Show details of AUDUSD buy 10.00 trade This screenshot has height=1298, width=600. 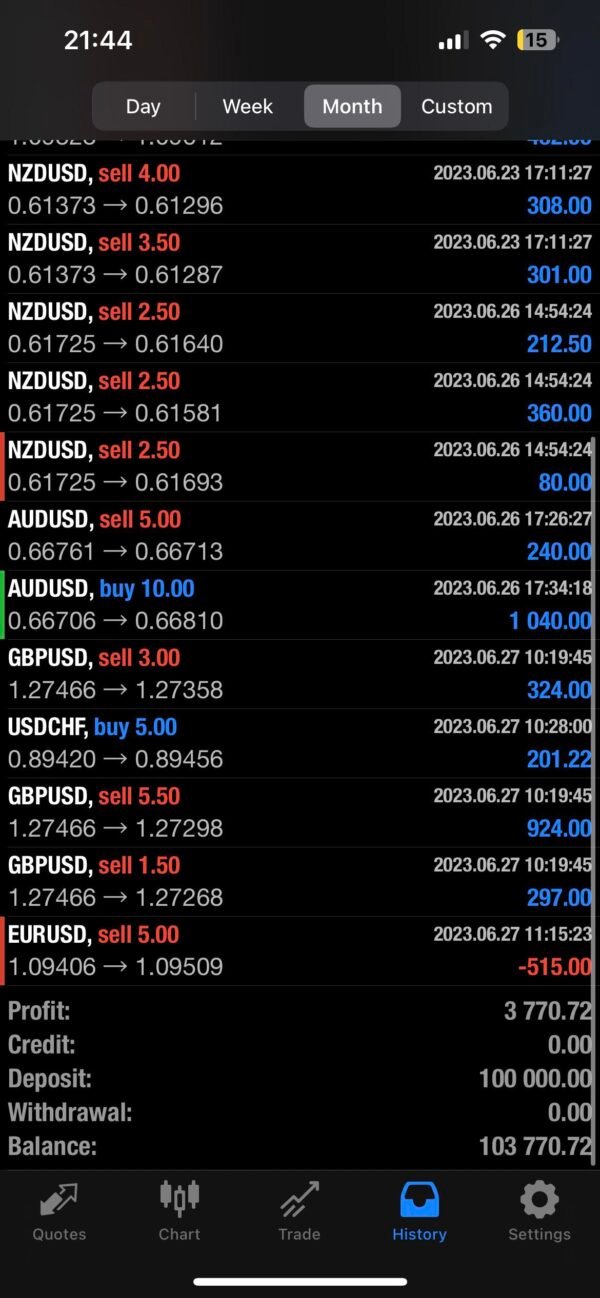[300, 605]
